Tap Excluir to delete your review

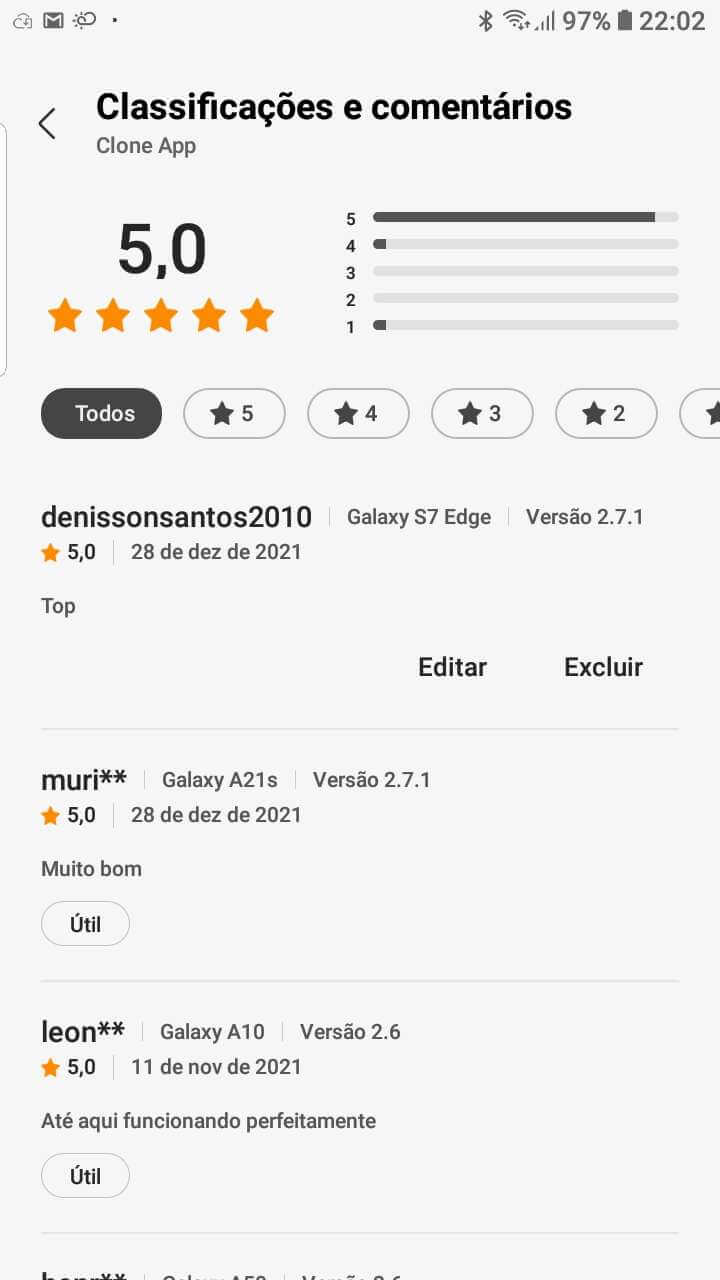click(x=603, y=667)
